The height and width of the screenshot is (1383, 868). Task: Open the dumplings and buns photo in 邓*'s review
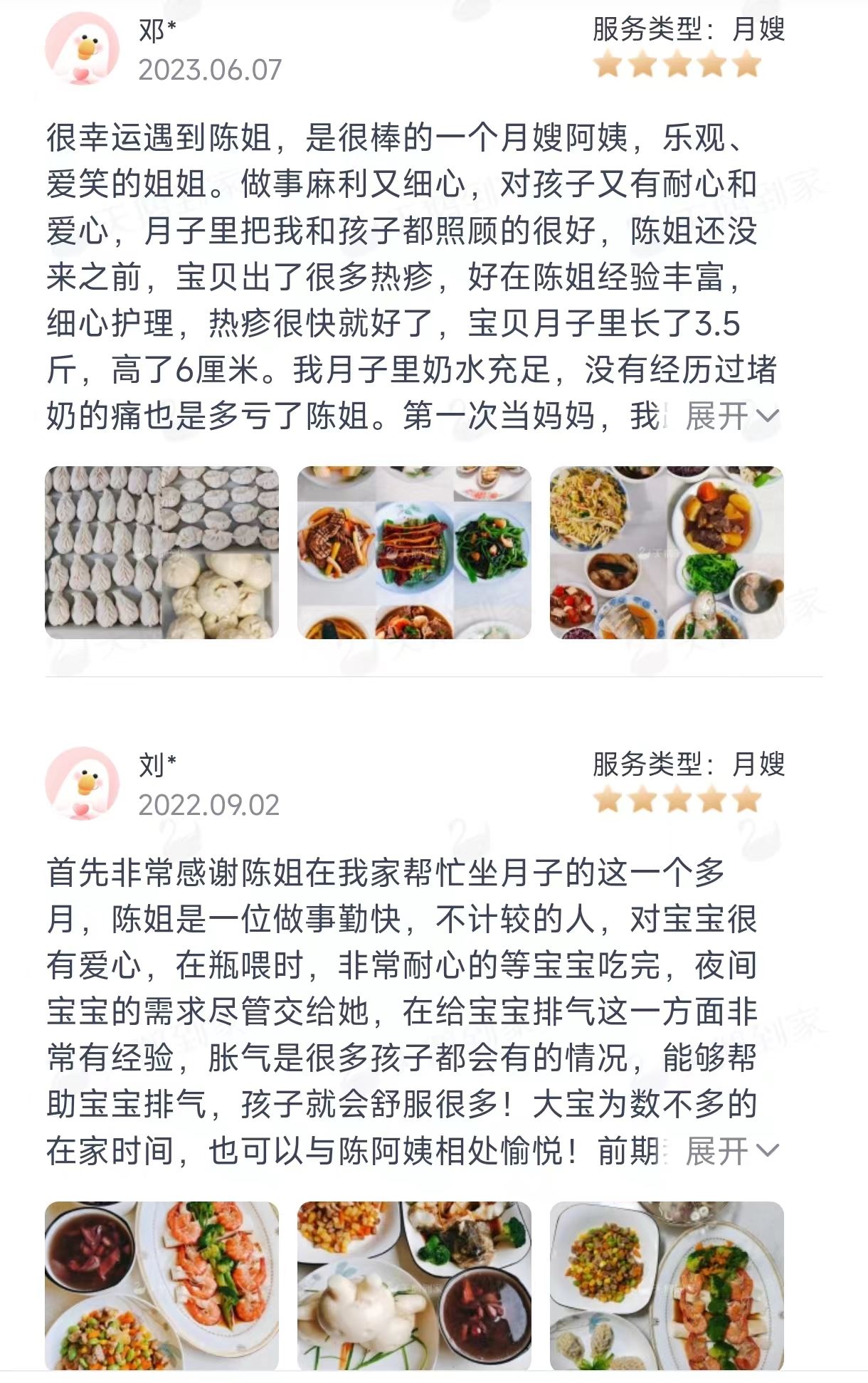162,552
